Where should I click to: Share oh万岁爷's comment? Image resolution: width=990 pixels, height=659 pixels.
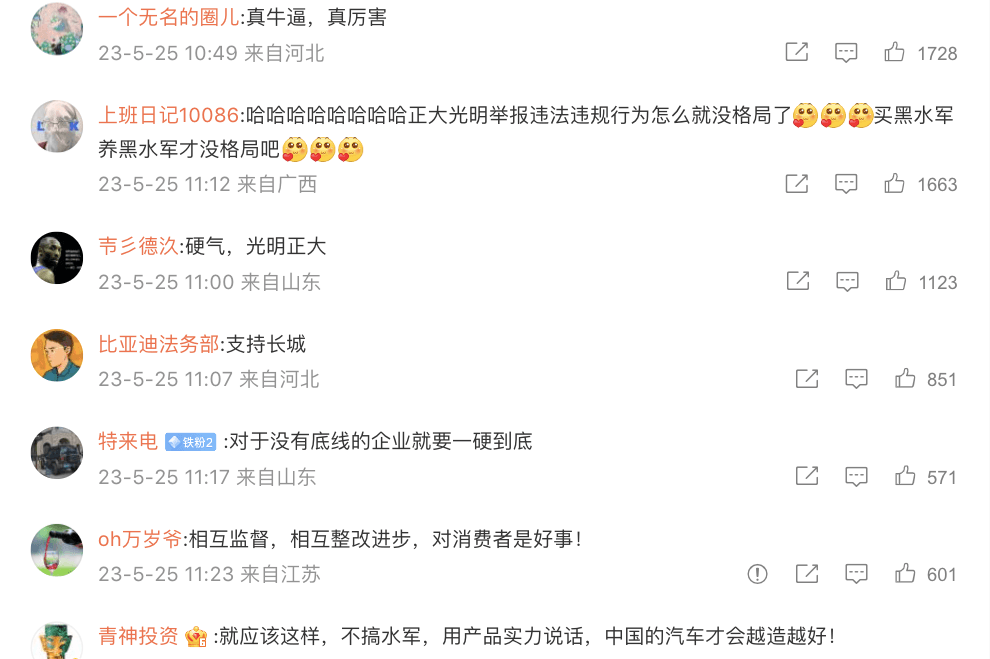tap(807, 574)
